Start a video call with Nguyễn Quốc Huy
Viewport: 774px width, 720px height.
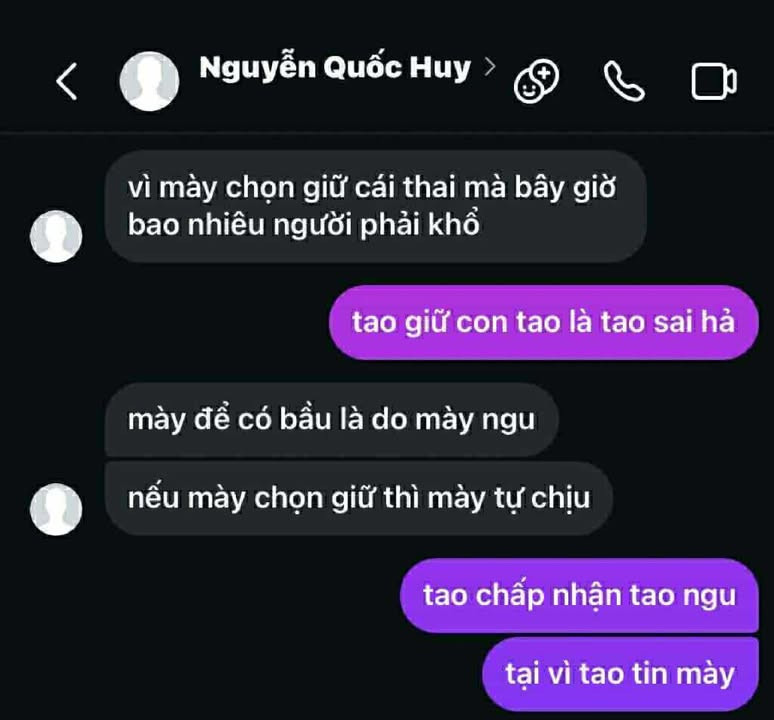(714, 81)
